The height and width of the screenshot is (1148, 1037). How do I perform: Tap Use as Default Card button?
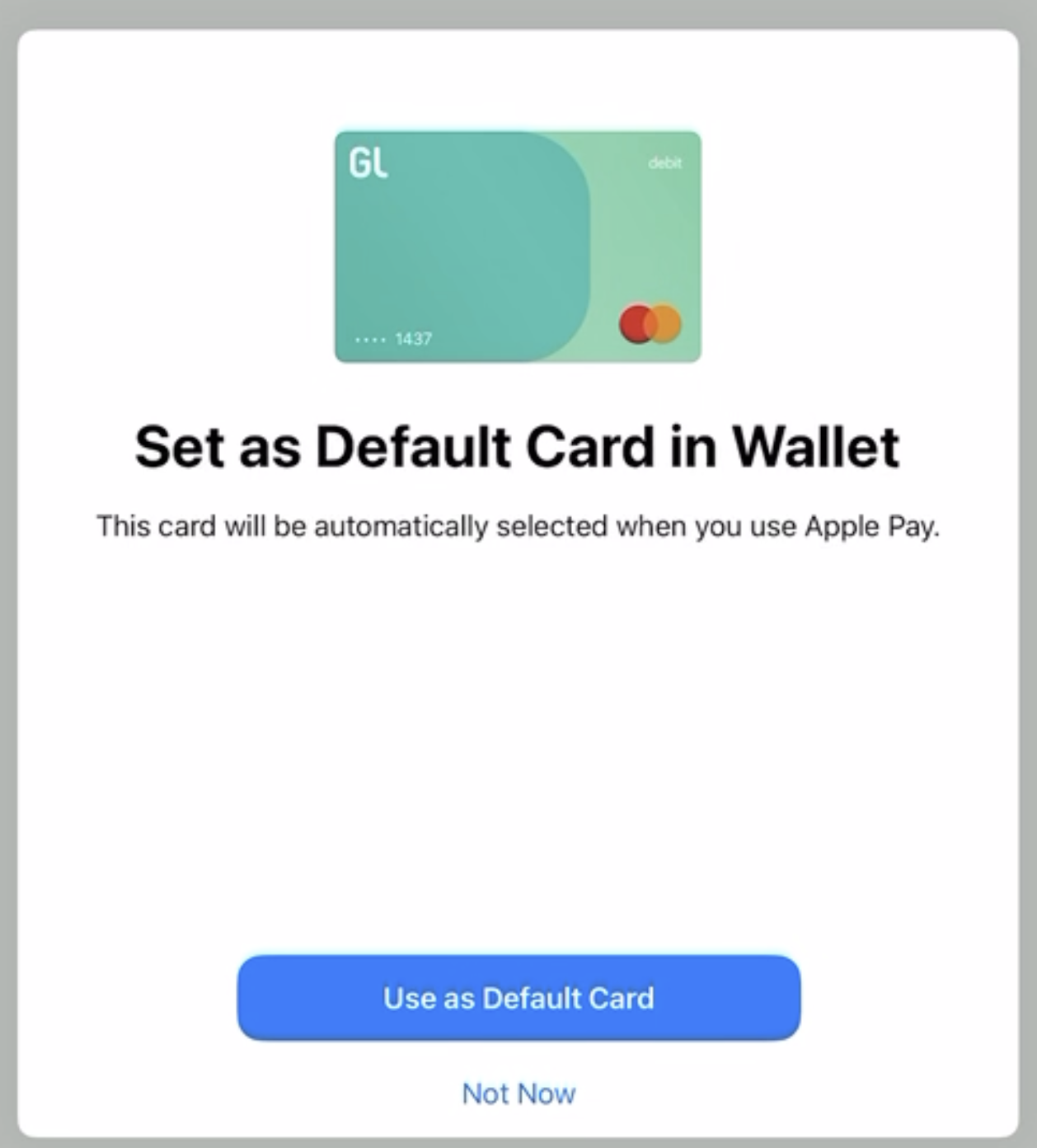[518, 998]
